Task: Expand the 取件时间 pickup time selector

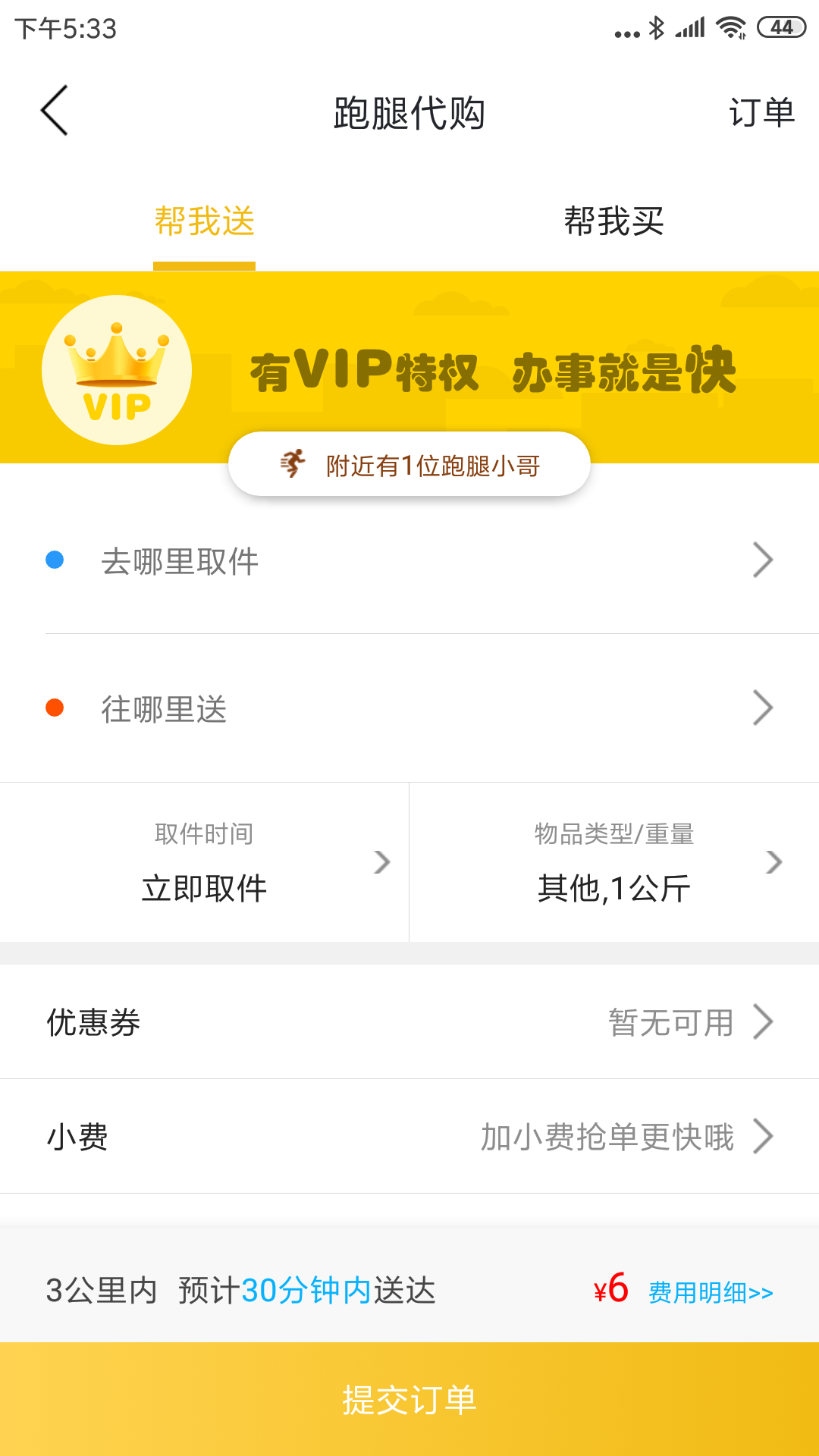Action: [205, 862]
